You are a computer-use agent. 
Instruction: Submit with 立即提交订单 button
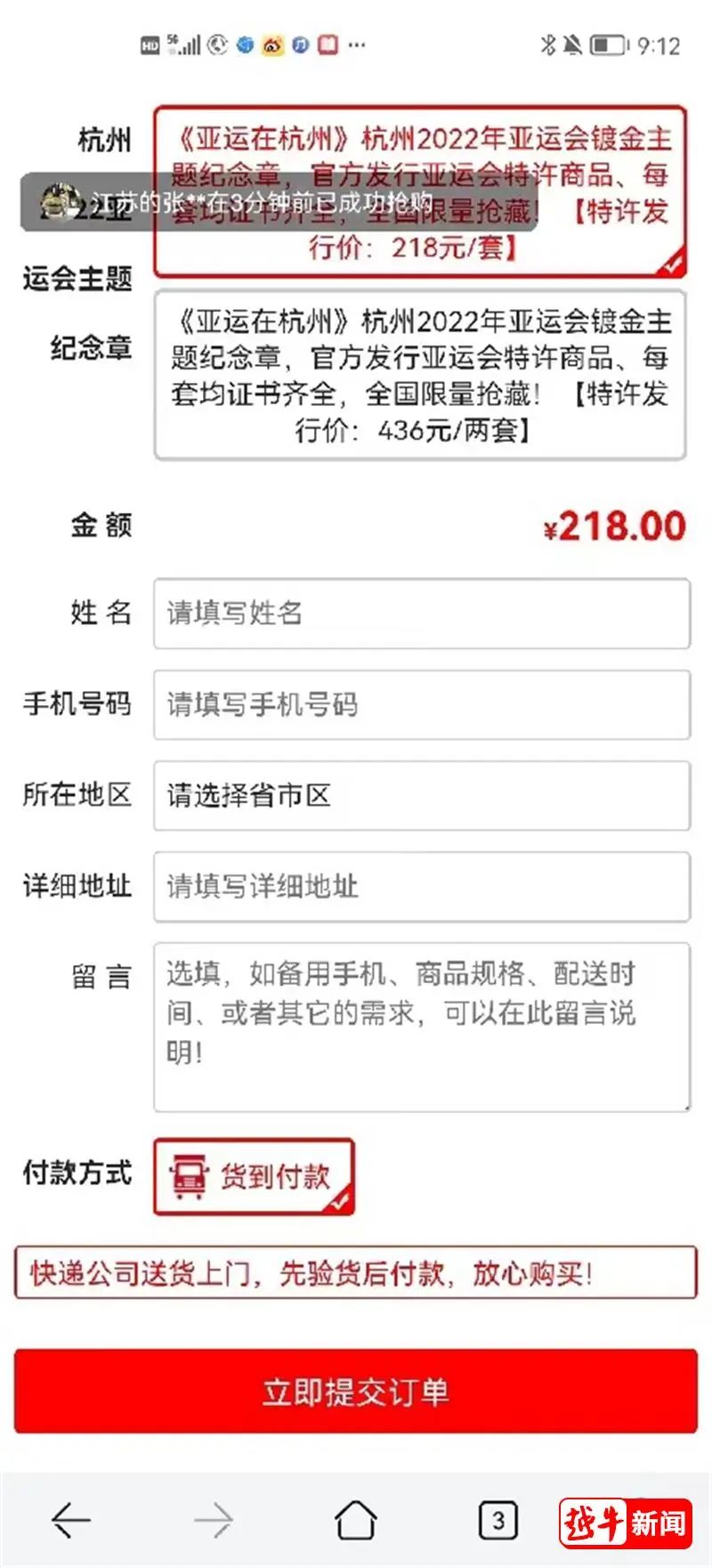coord(355,1391)
